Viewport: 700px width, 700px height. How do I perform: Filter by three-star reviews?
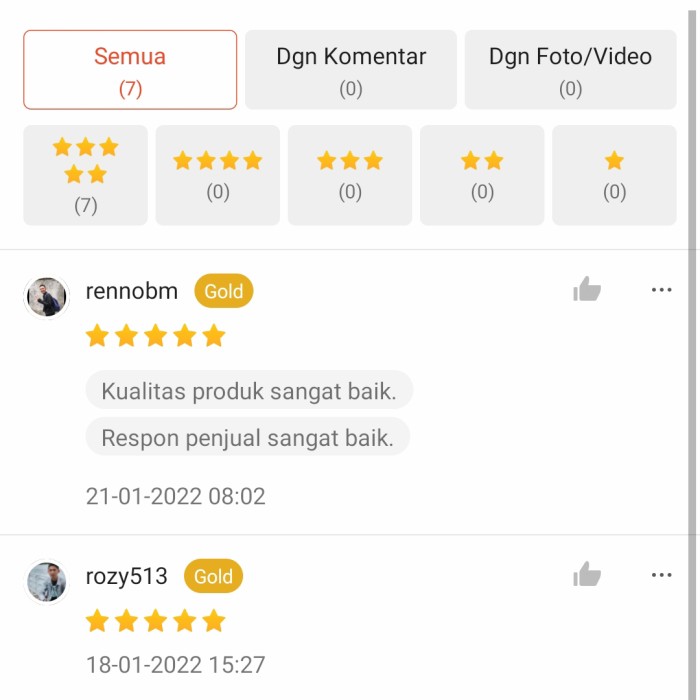click(x=350, y=175)
